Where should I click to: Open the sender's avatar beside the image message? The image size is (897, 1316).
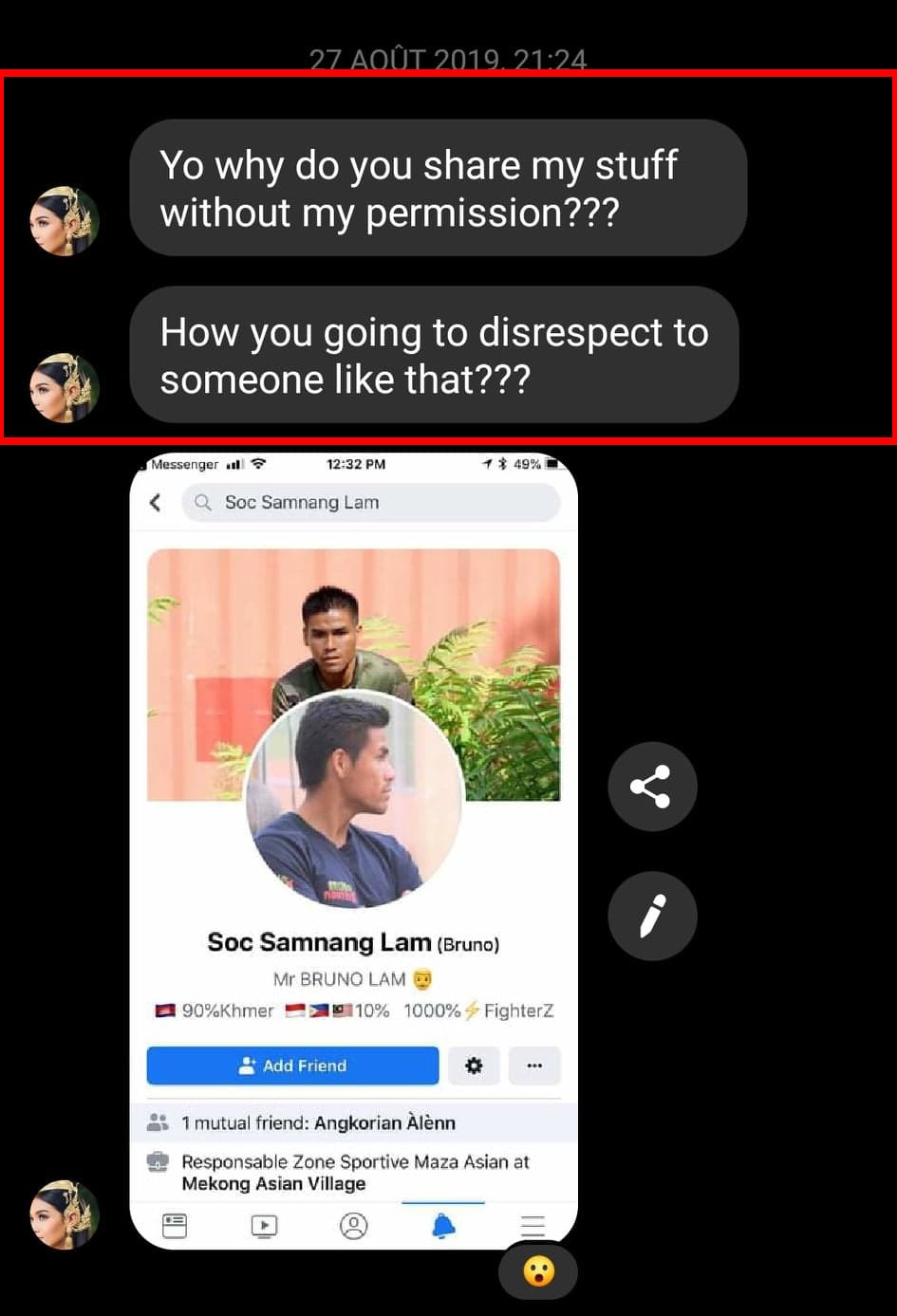click(x=65, y=1214)
